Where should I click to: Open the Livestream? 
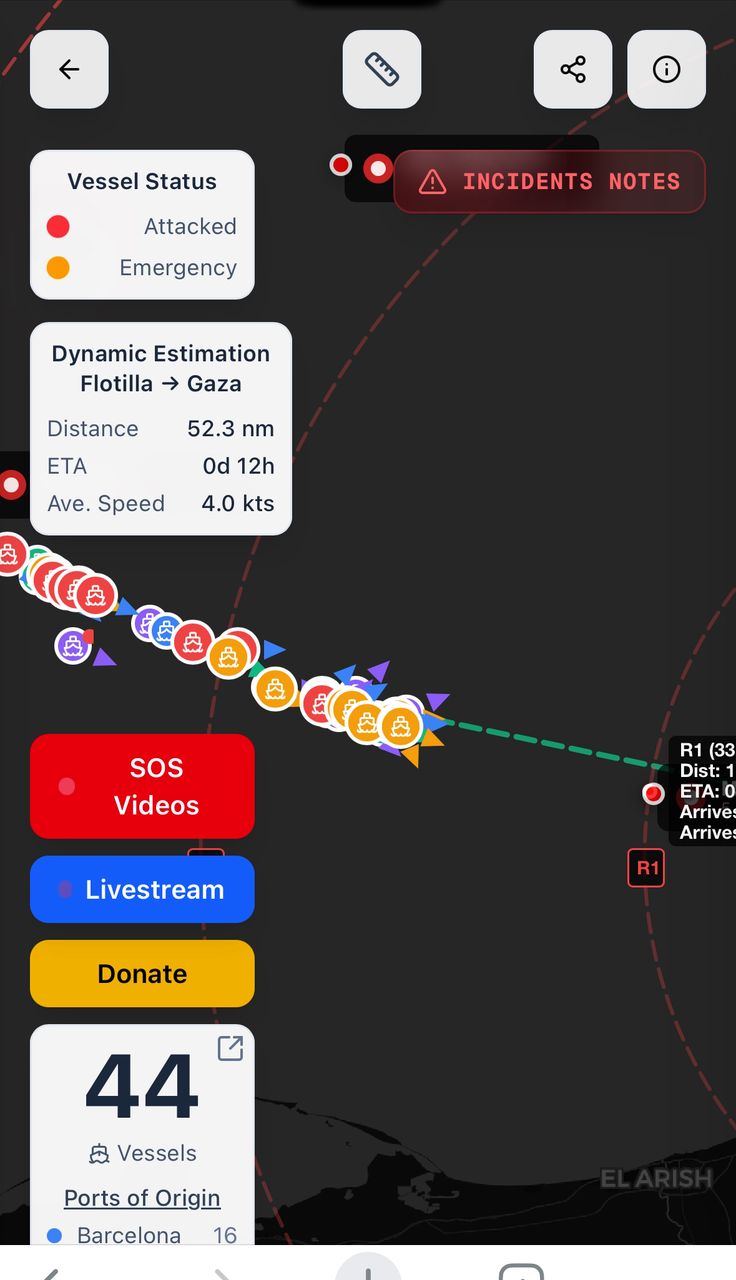pyautogui.click(x=142, y=889)
